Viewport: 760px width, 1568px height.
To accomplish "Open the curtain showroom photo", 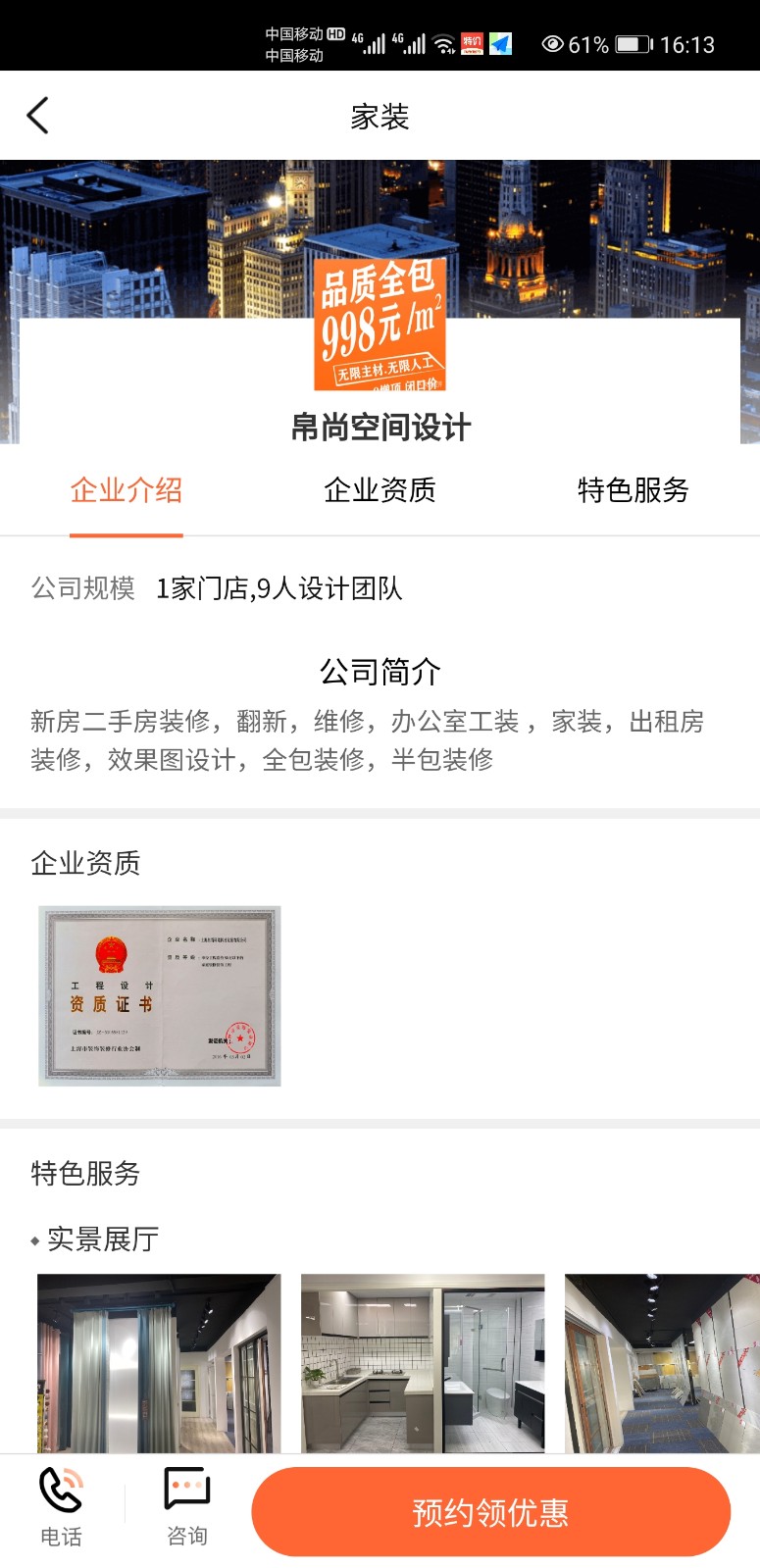I will tap(159, 1362).
